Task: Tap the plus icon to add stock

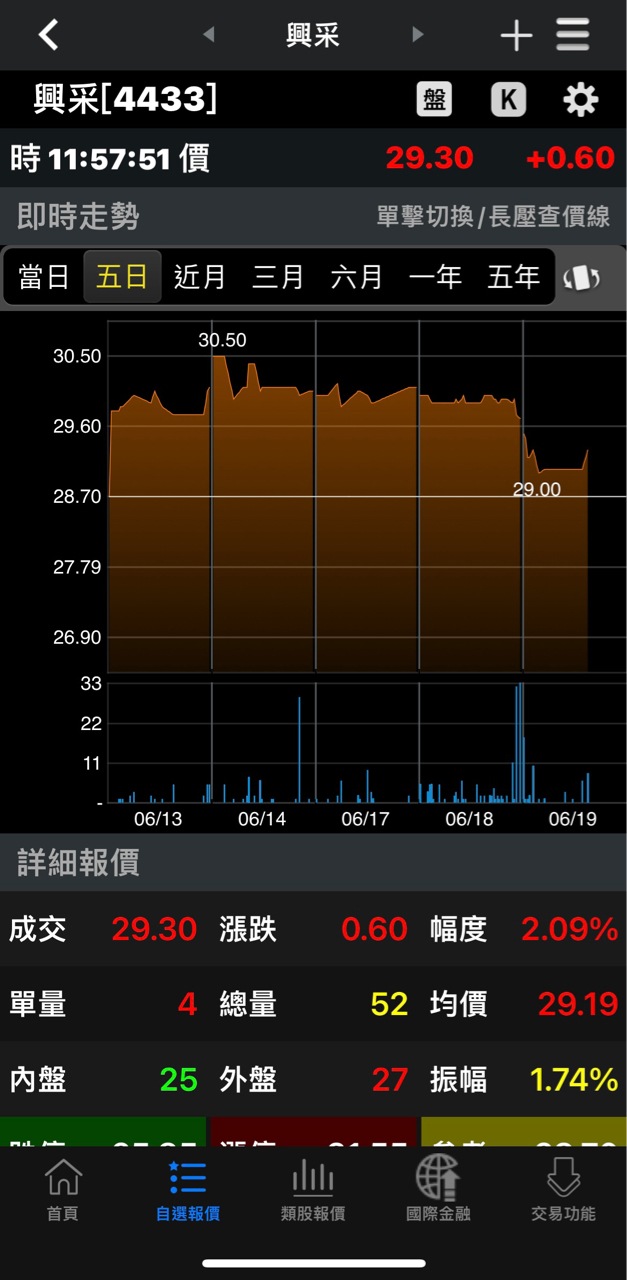Action: [516, 36]
